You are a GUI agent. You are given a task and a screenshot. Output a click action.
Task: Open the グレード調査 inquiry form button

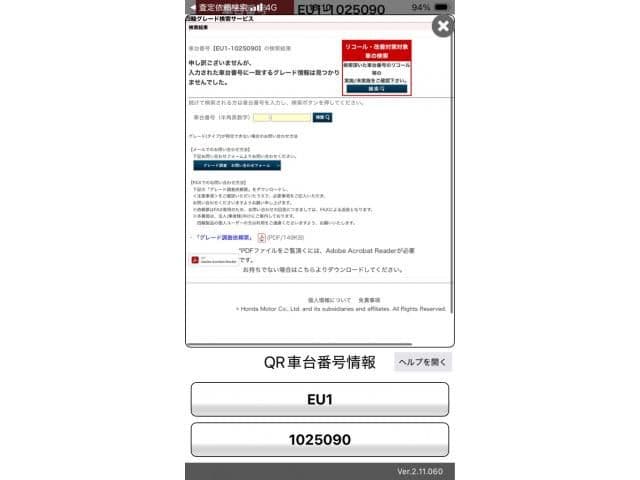237,165
